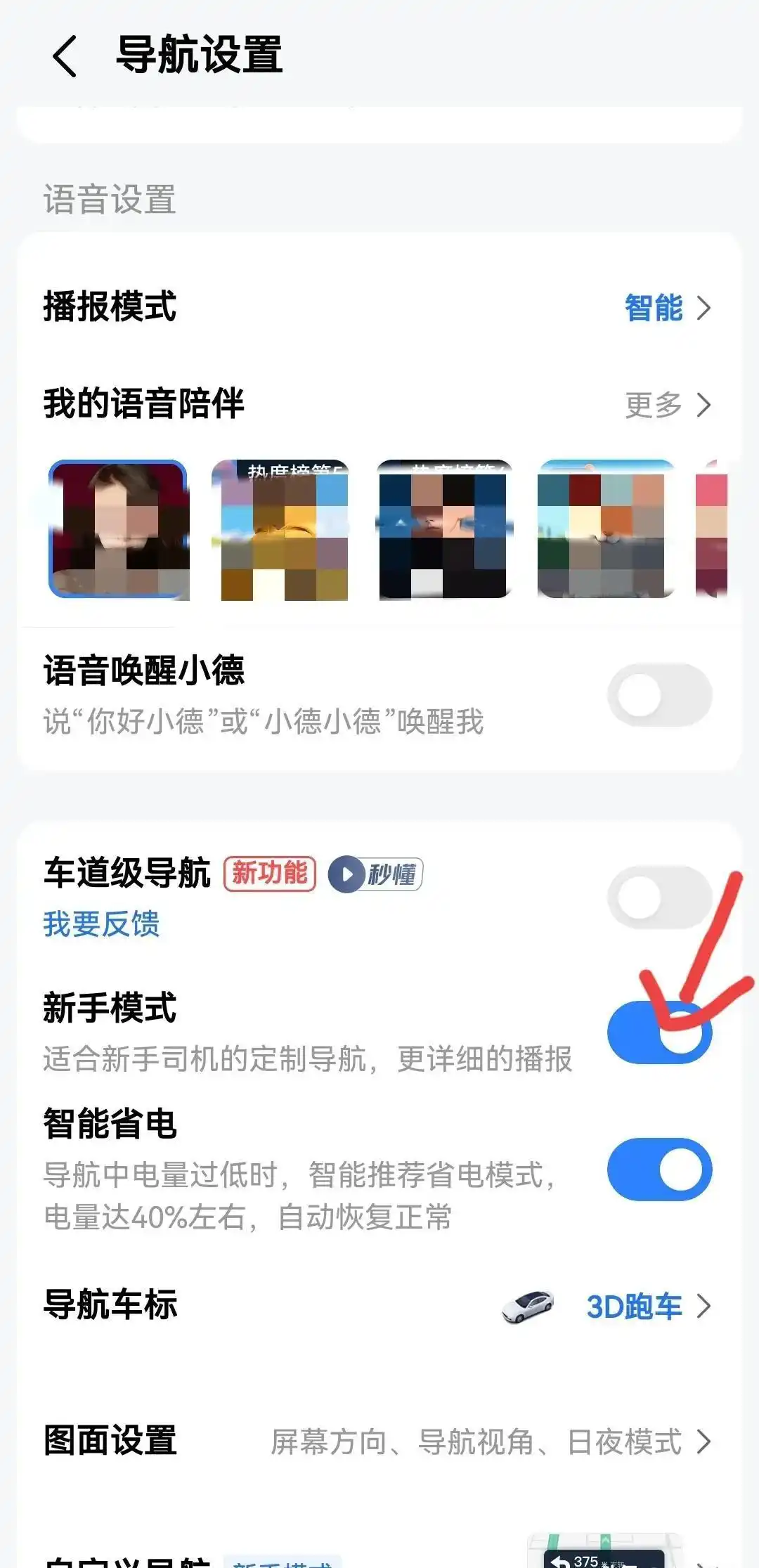759x1568 pixels.
Task: Select the second voice companion avatar
Action: 281,530
